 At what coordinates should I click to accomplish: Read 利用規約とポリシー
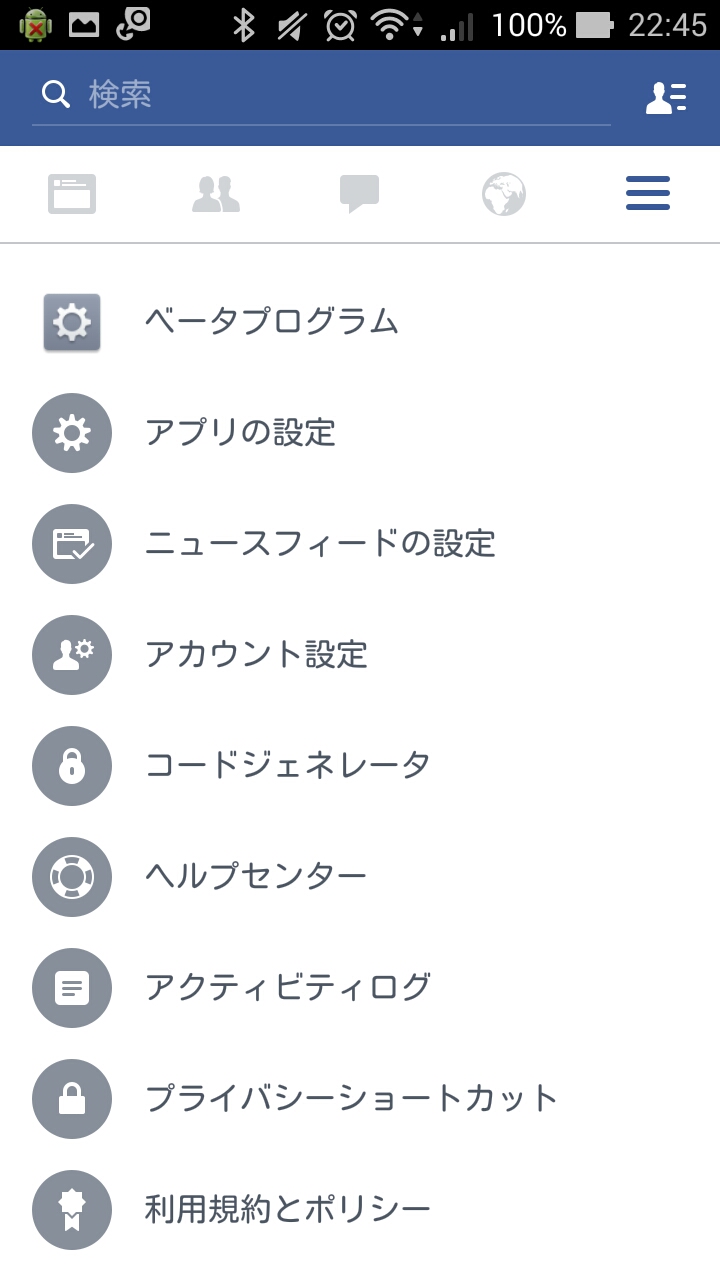(x=288, y=1210)
